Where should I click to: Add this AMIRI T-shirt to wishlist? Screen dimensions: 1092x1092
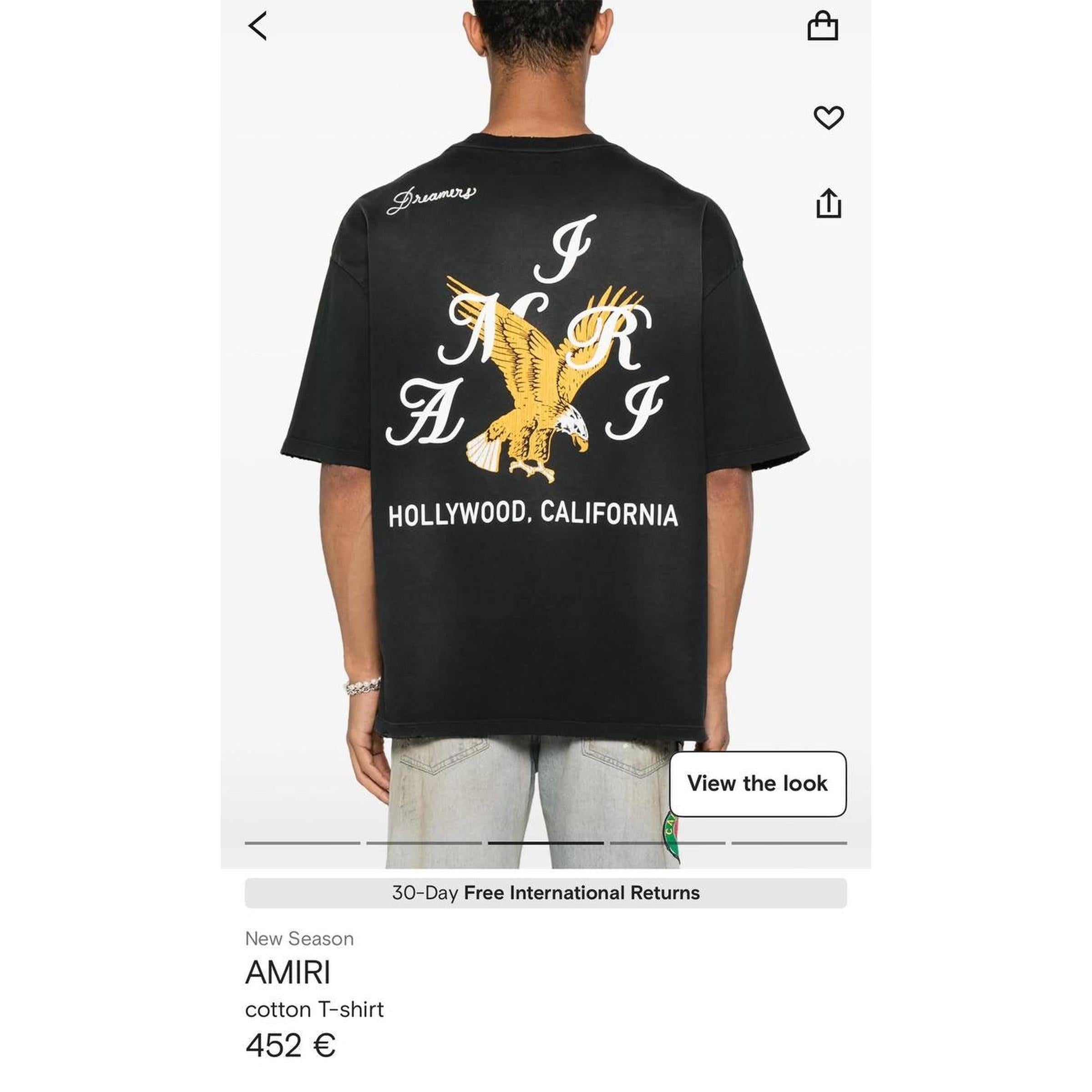click(x=828, y=117)
